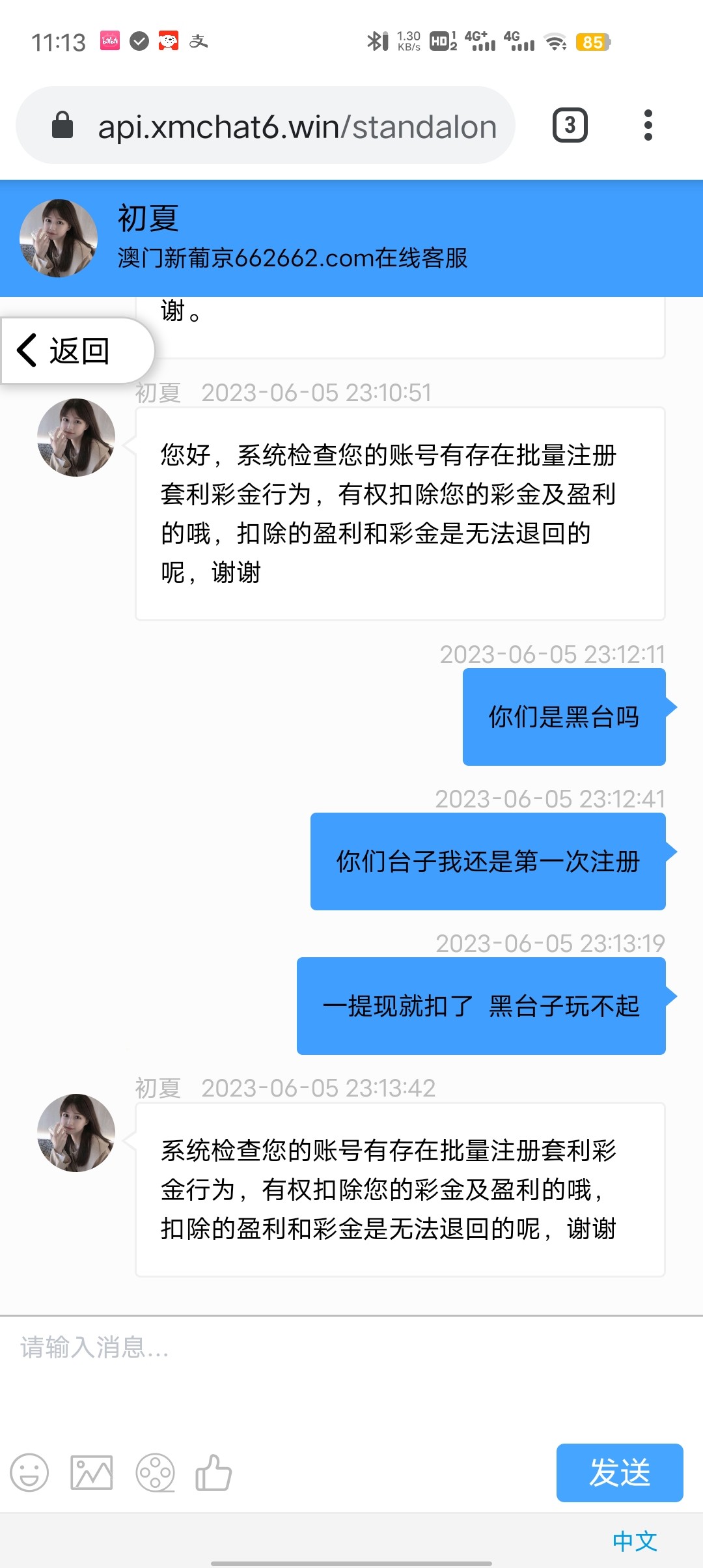Attach an image to the chat
This screenshot has height=1568, width=703.
click(91, 1472)
